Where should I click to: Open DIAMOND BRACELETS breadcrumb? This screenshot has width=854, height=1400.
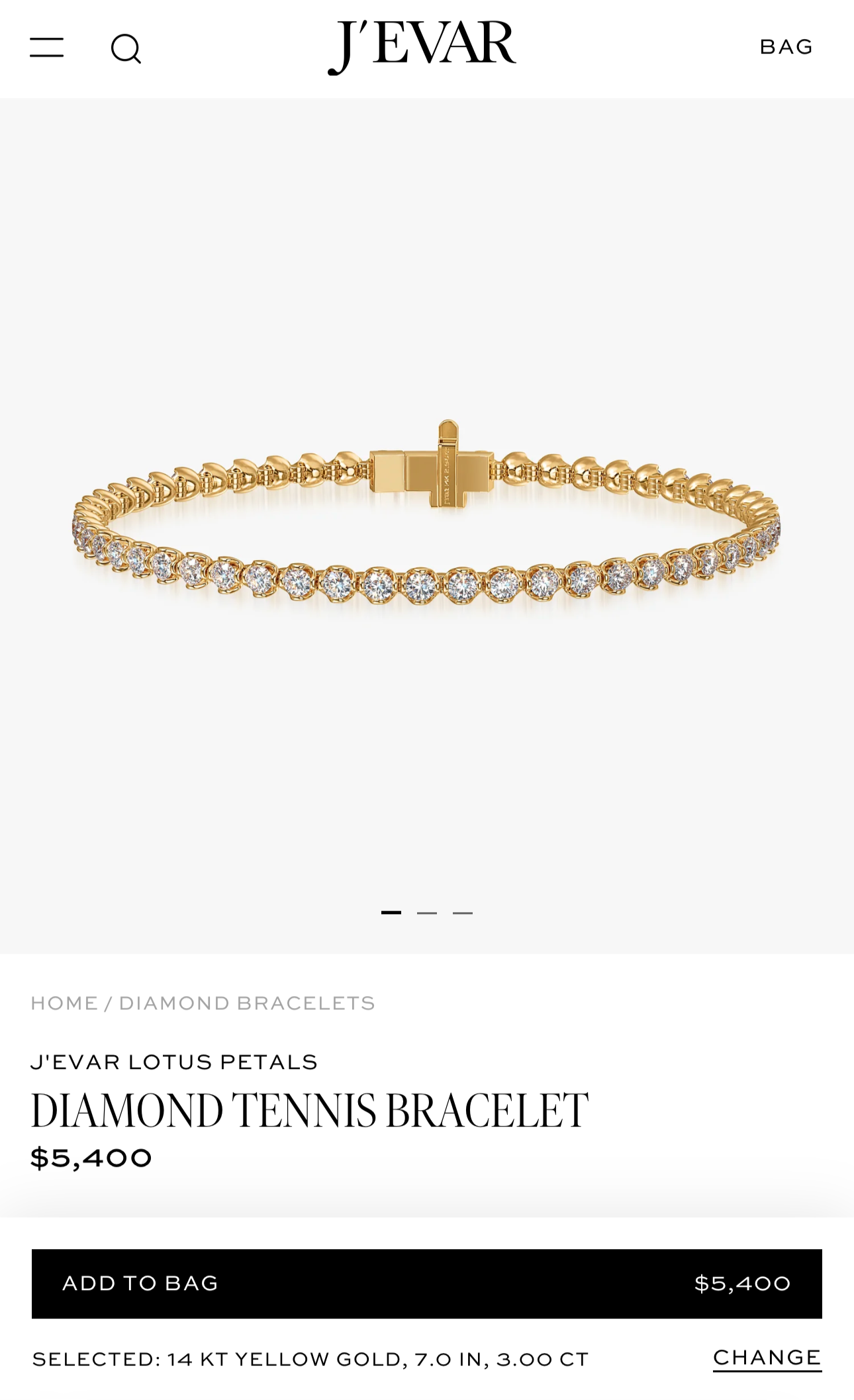(x=247, y=1003)
